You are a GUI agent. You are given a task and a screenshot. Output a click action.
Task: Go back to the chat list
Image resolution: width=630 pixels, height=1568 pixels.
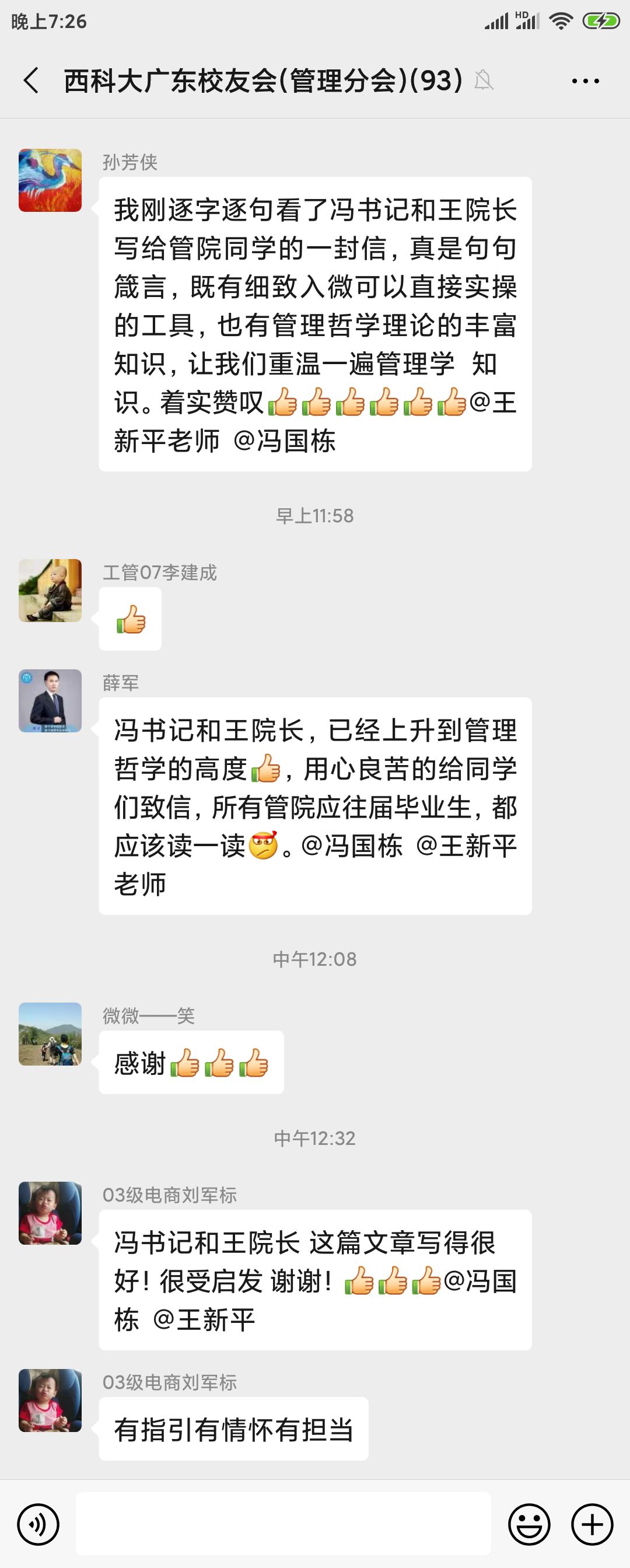click(x=32, y=81)
